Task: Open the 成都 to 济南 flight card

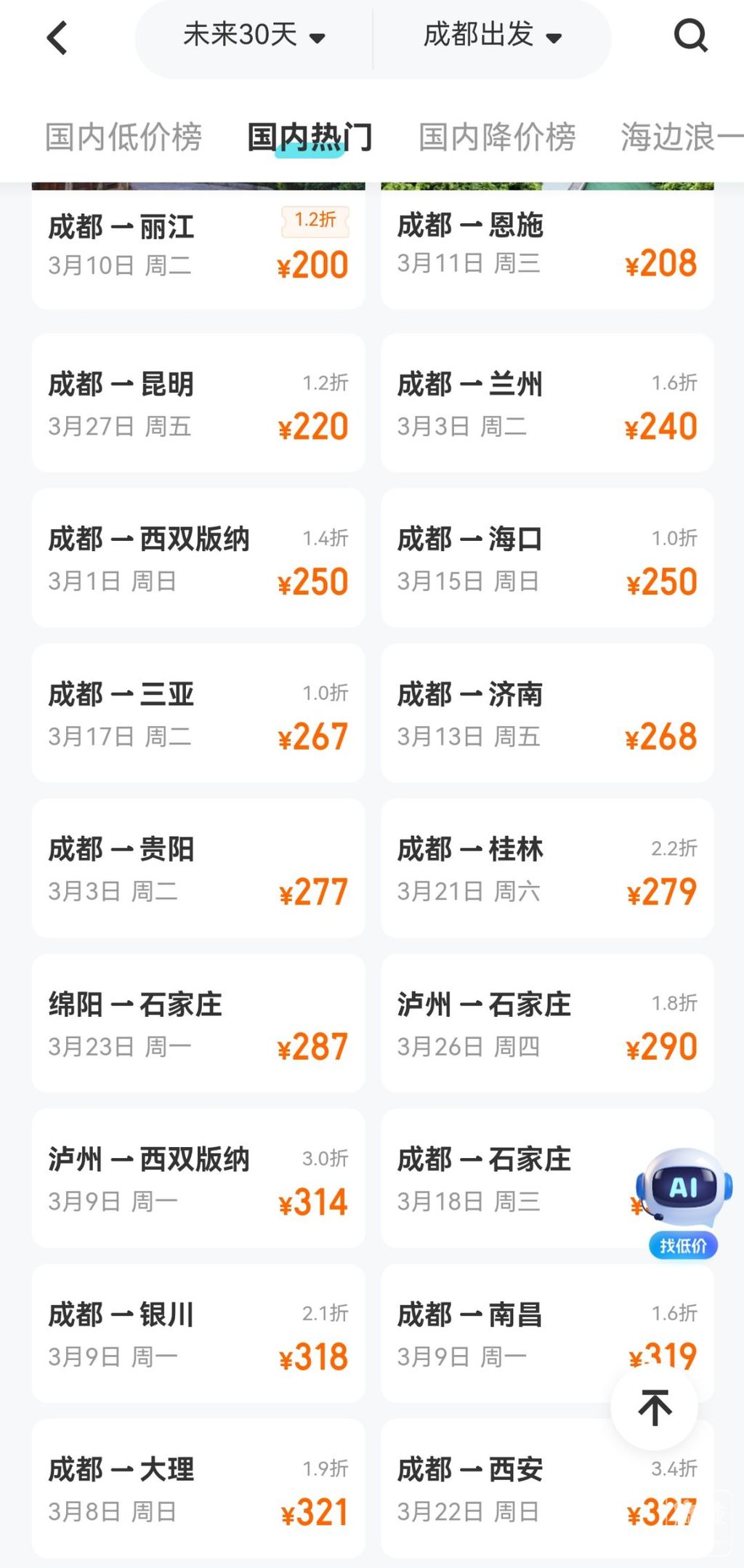Action: (x=546, y=713)
